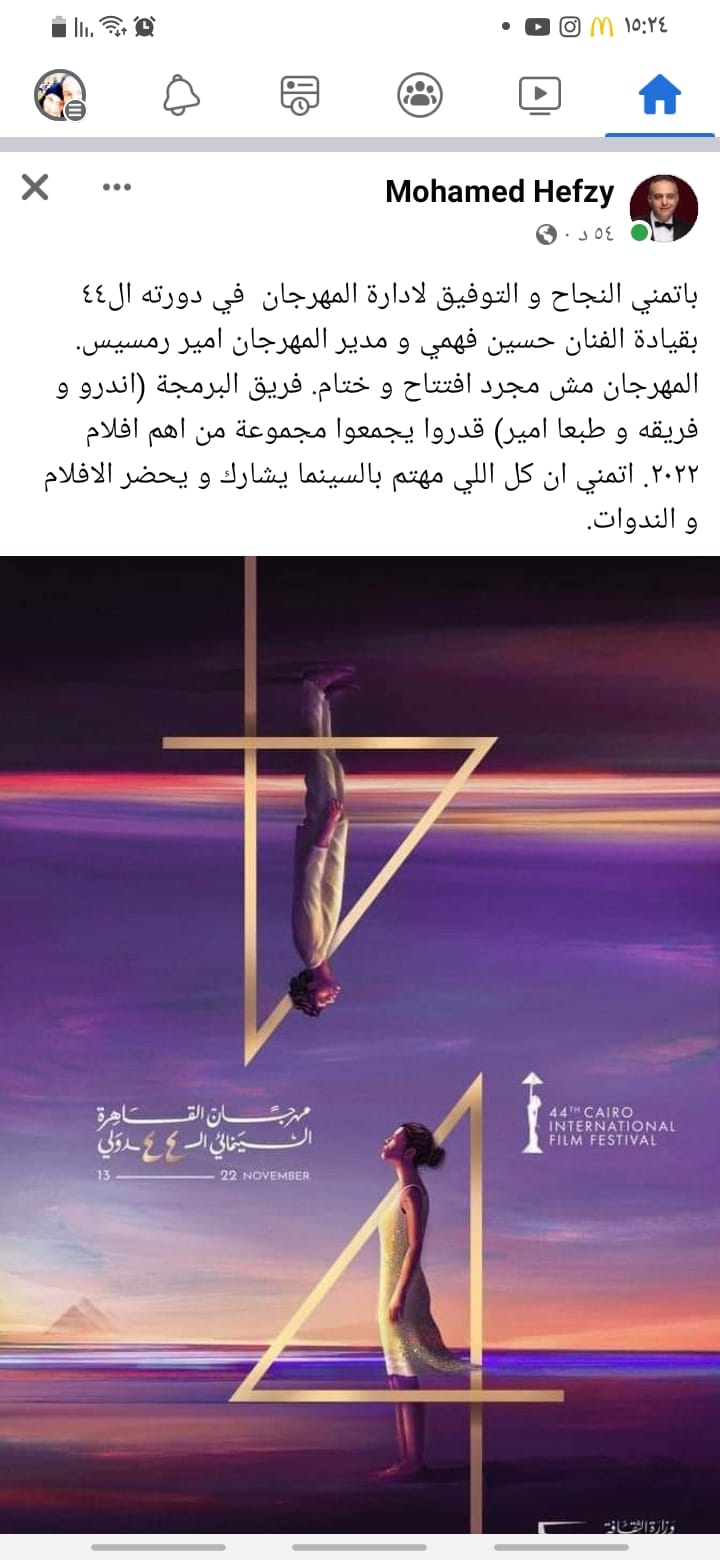Hide Mohamed Hefzy's post with X
Image resolution: width=720 pixels, height=1560 pixels.
(x=35, y=187)
